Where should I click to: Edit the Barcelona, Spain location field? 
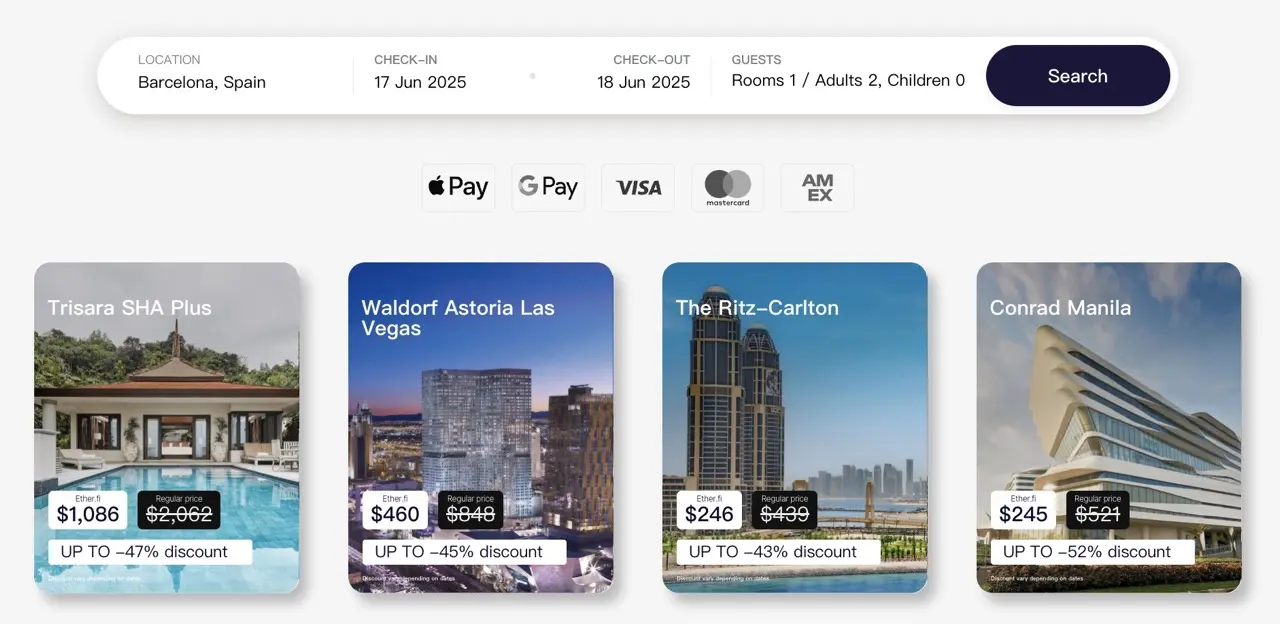[x=202, y=82]
